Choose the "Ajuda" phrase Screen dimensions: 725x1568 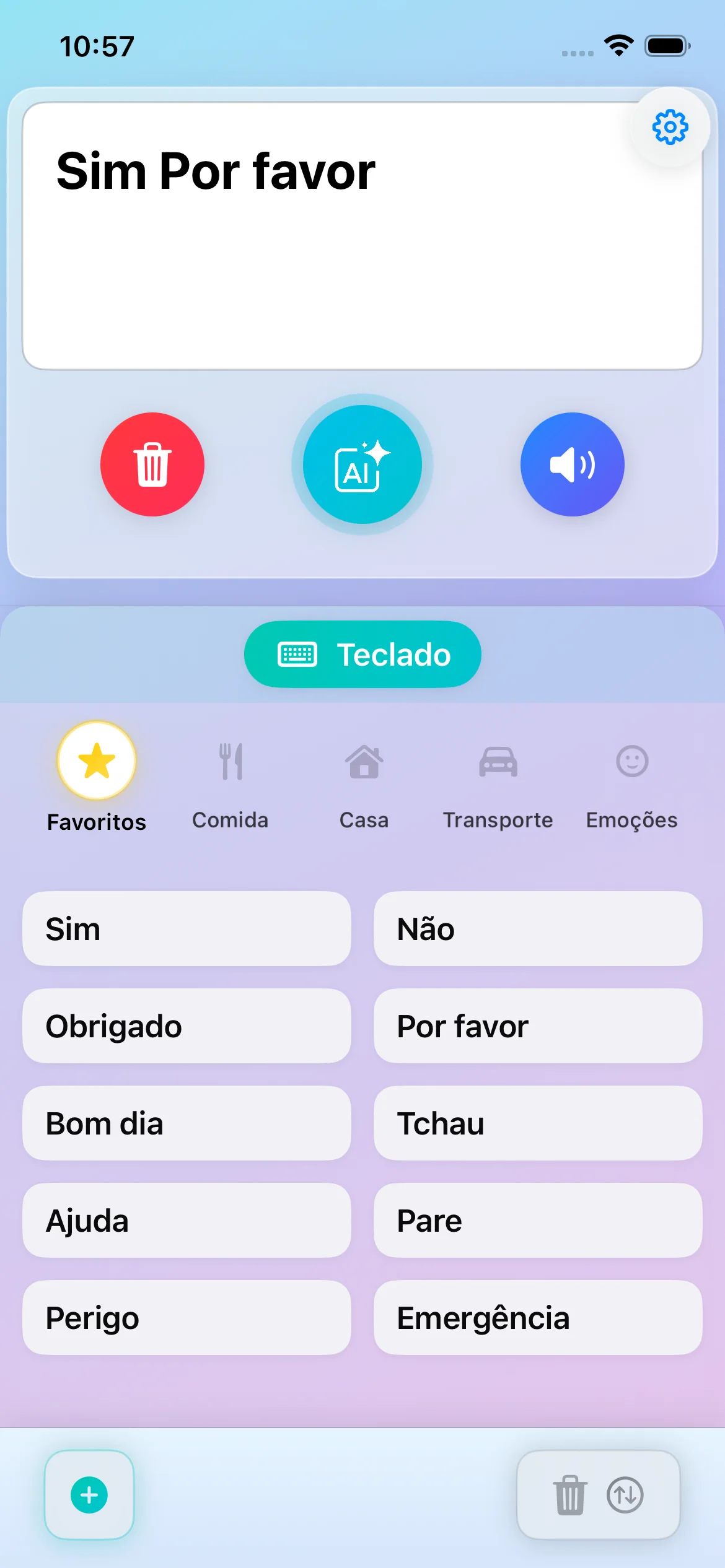point(187,1221)
